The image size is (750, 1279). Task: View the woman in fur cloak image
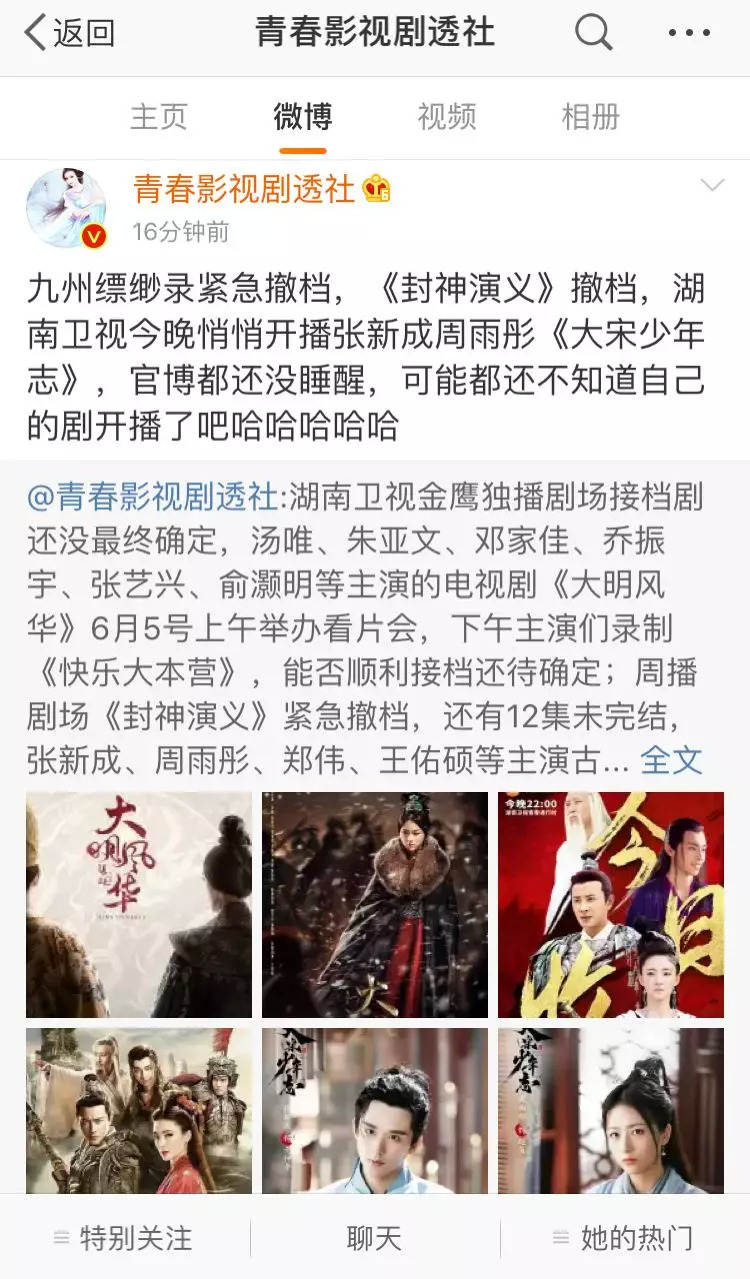(x=375, y=905)
